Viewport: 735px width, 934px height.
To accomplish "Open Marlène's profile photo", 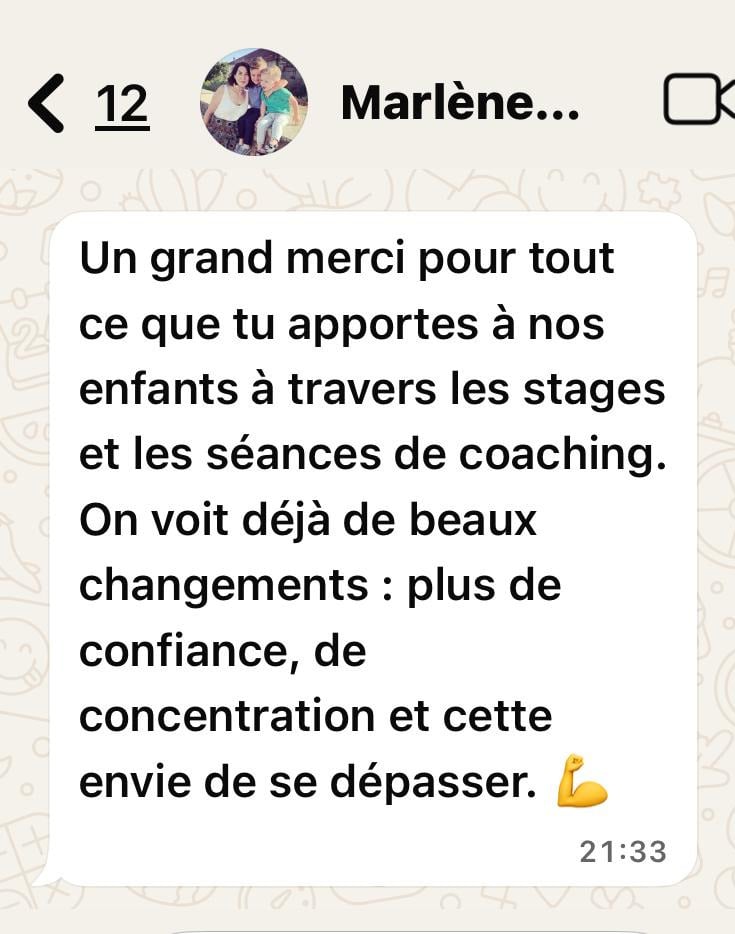I will (x=254, y=102).
